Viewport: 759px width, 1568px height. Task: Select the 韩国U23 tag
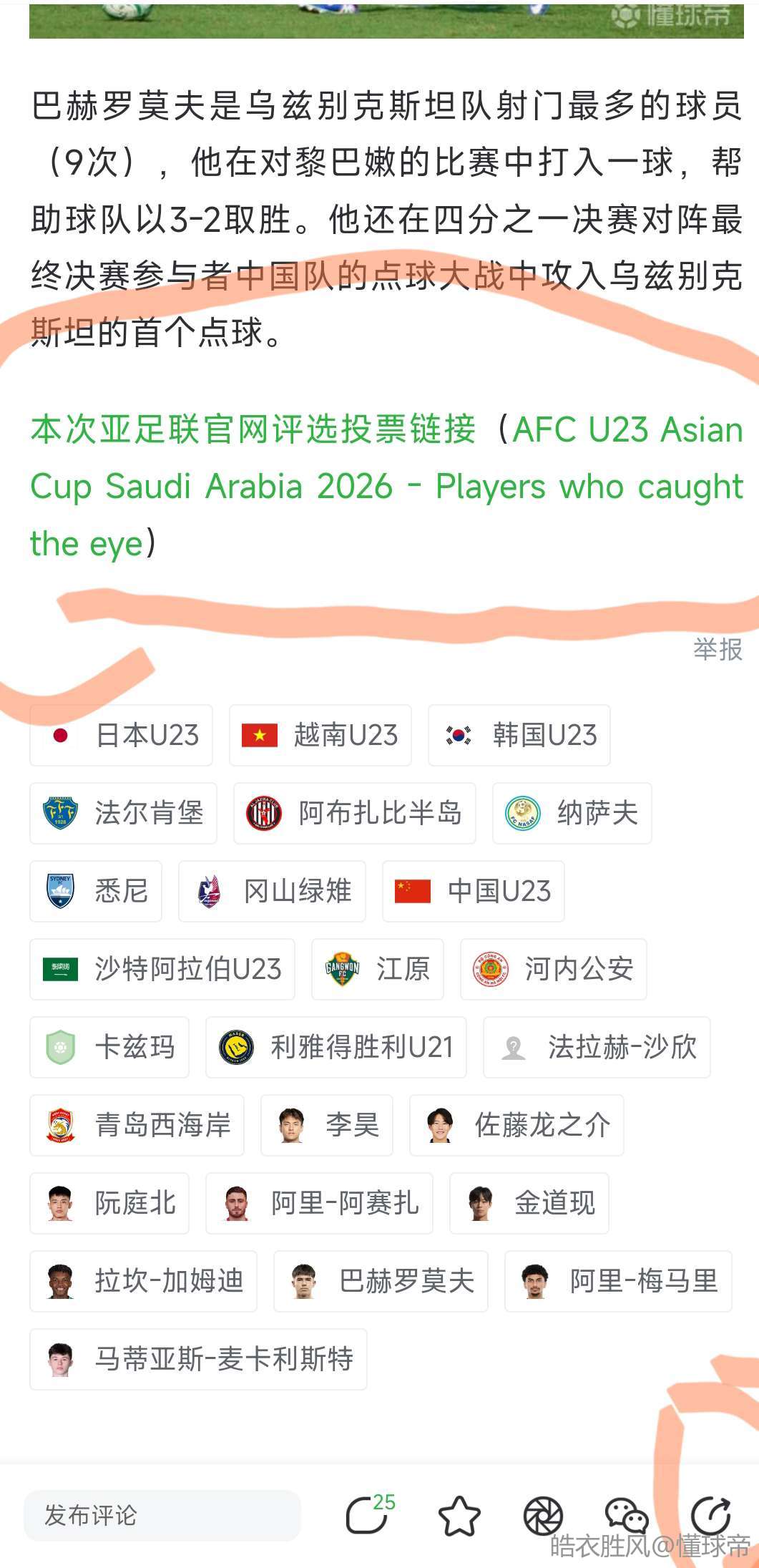519,735
